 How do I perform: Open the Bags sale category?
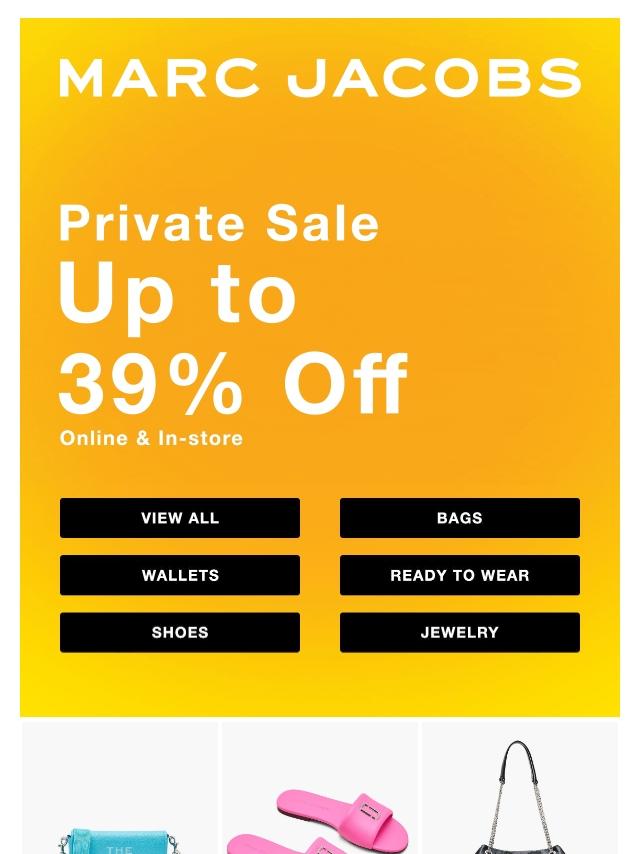[460, 518]
